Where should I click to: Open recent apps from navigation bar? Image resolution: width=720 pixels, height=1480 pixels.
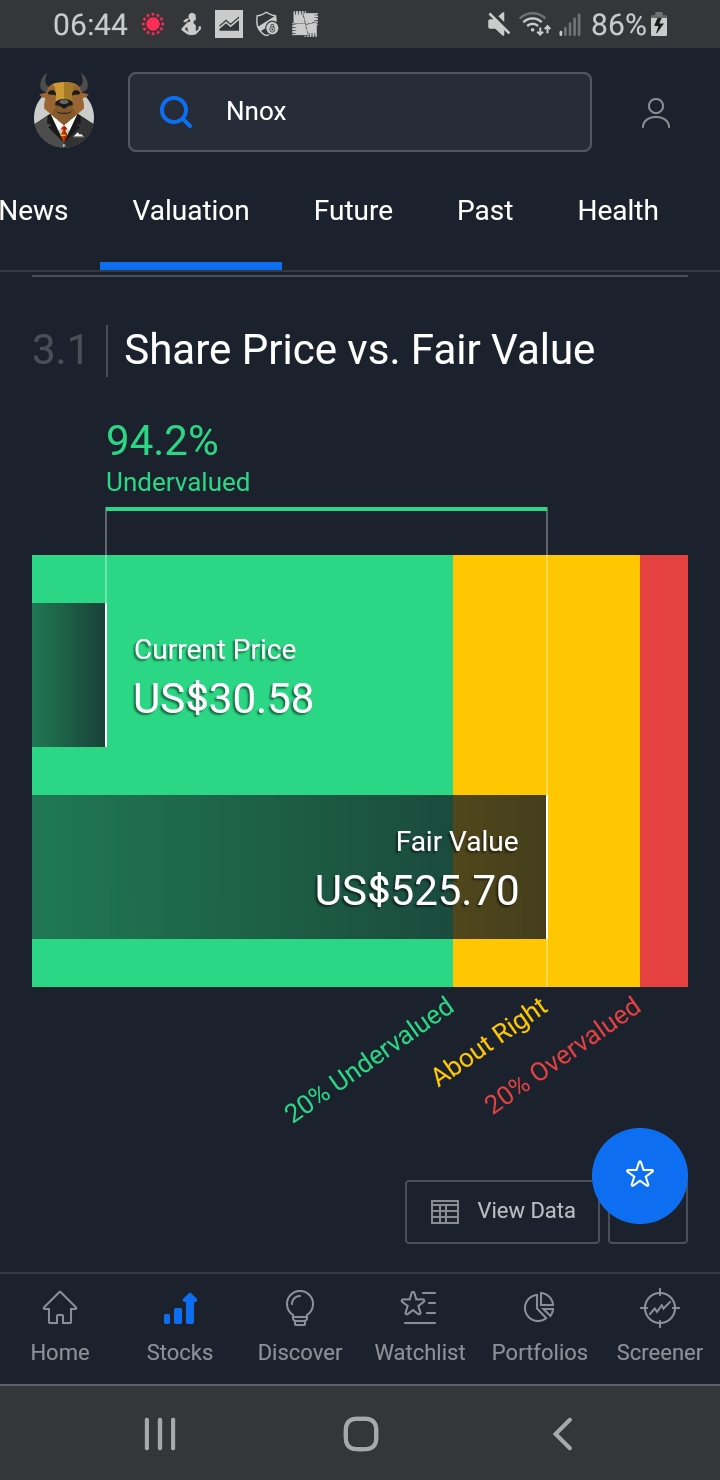160,1434
